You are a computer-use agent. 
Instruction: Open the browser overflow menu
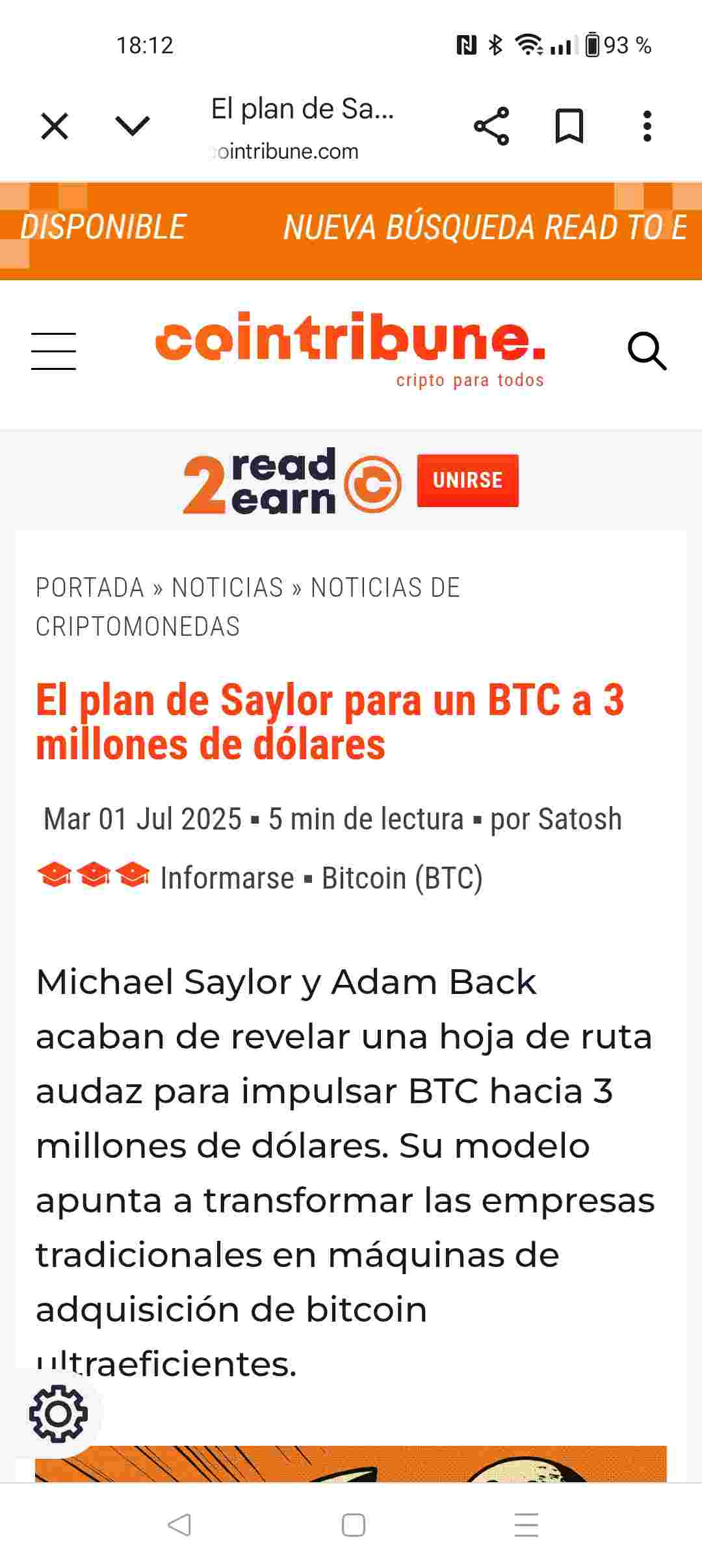(x=647, y=126)
